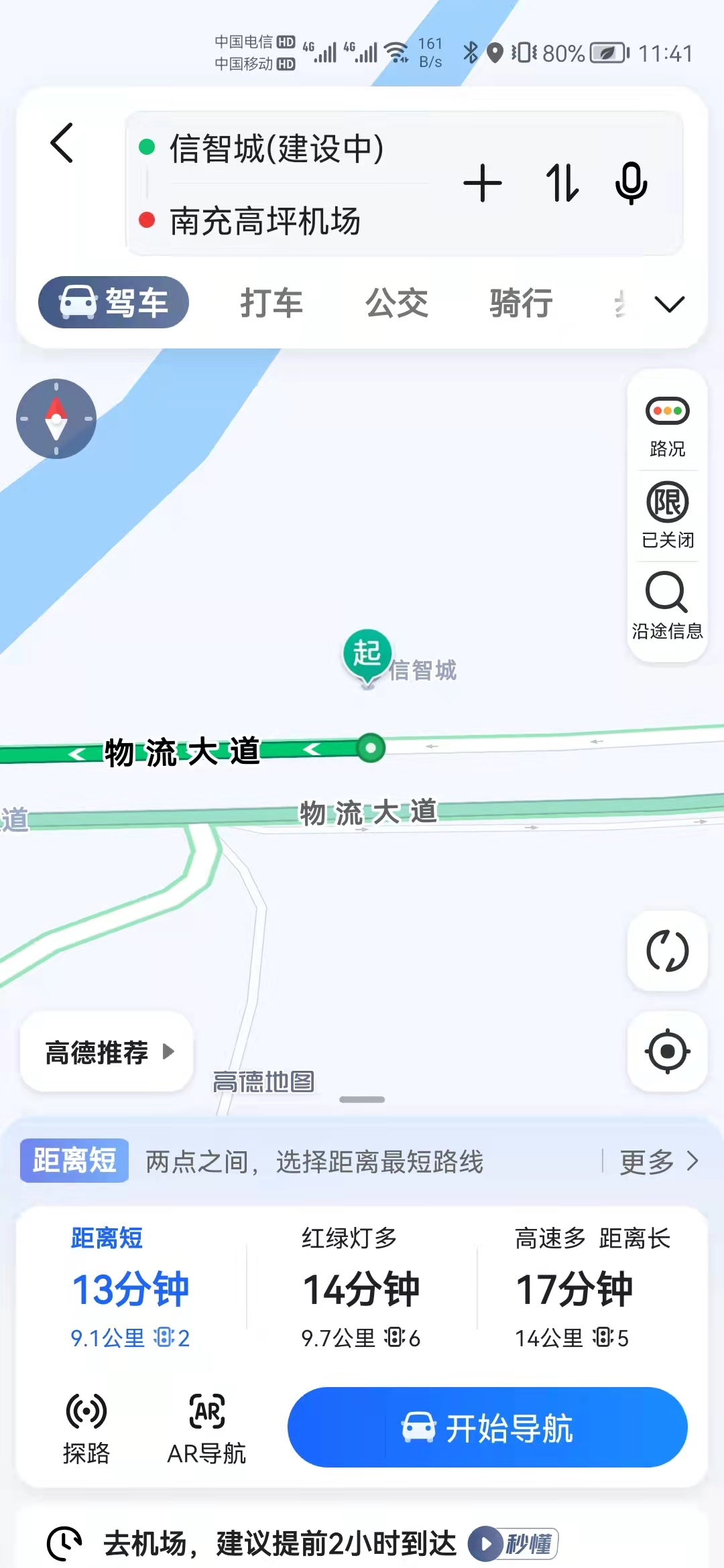Go back from route planning
The width and height of the screenshot is (724, 1568).
pyautogui.click(x=62, y=143)
